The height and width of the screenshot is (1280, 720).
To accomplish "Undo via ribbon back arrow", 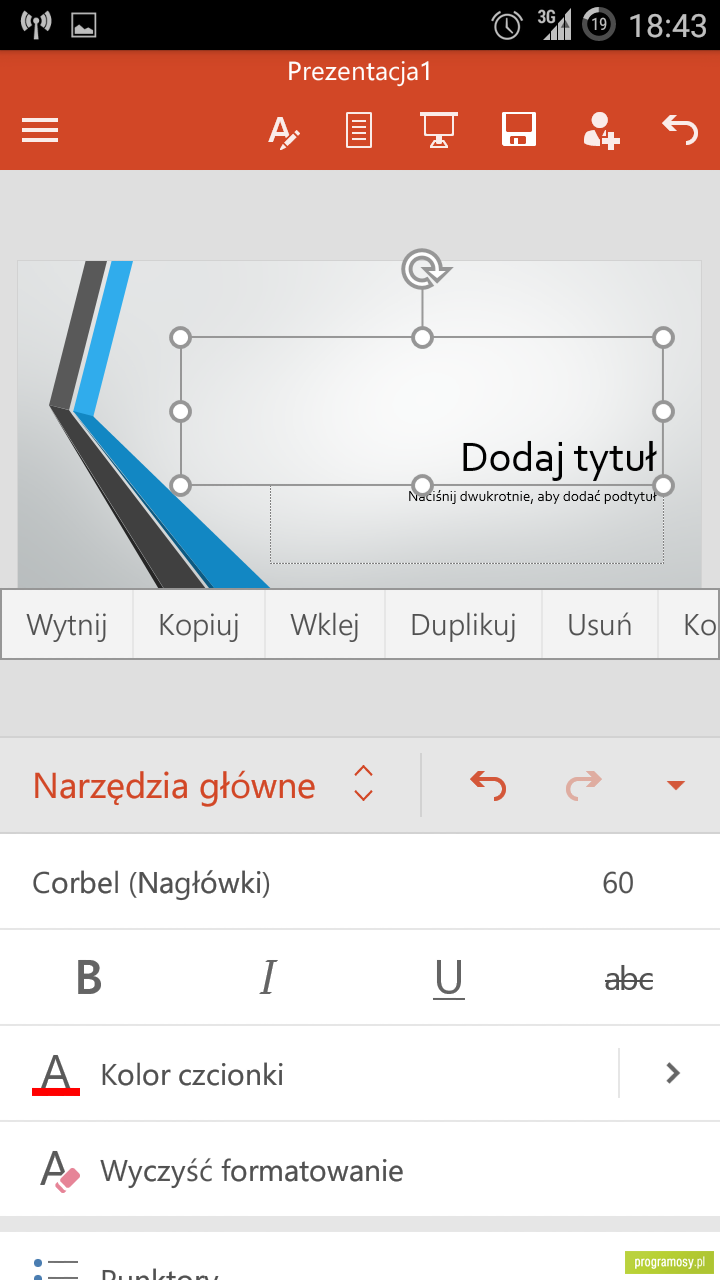I will pos(488,785).
